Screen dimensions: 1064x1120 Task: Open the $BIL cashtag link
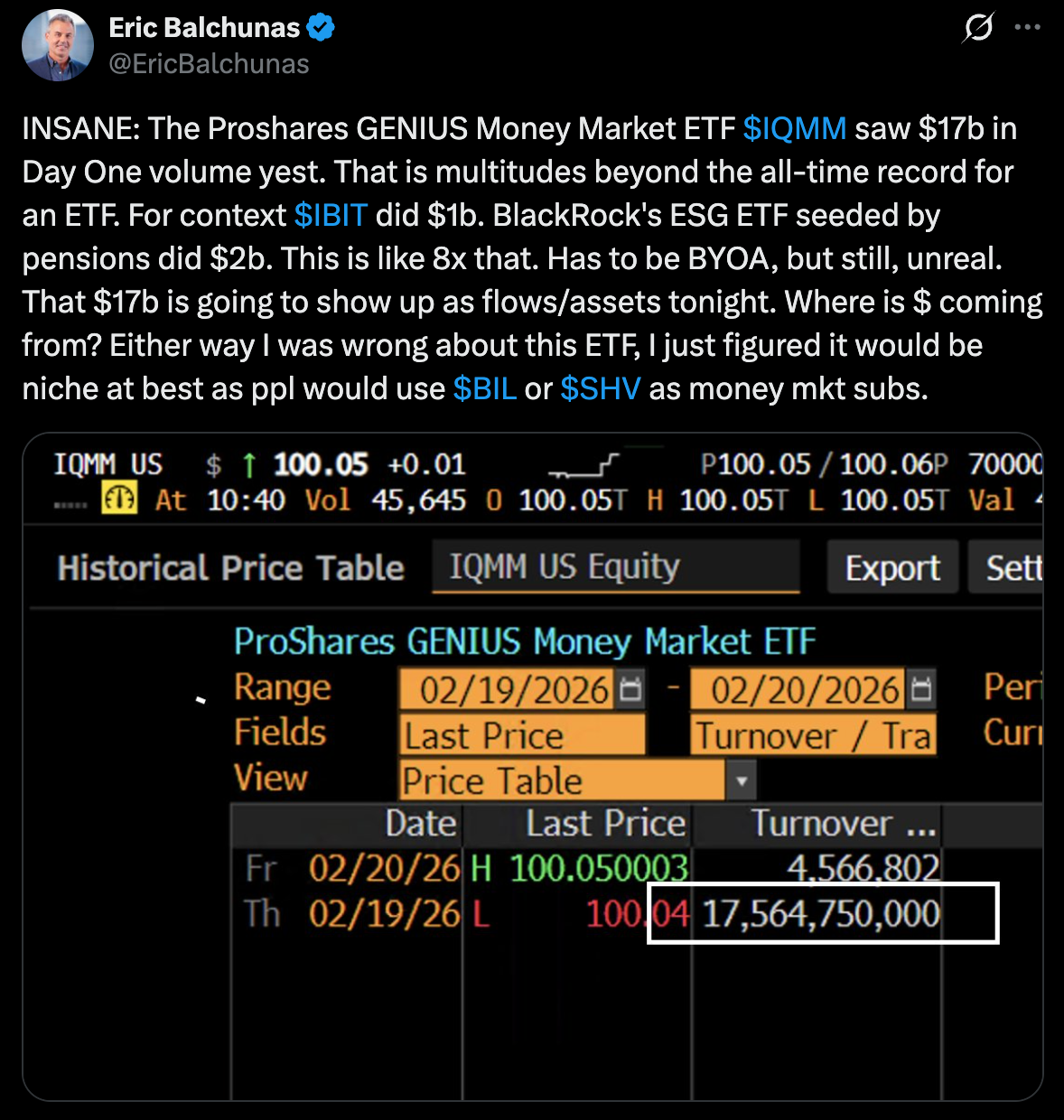[484, 389]
